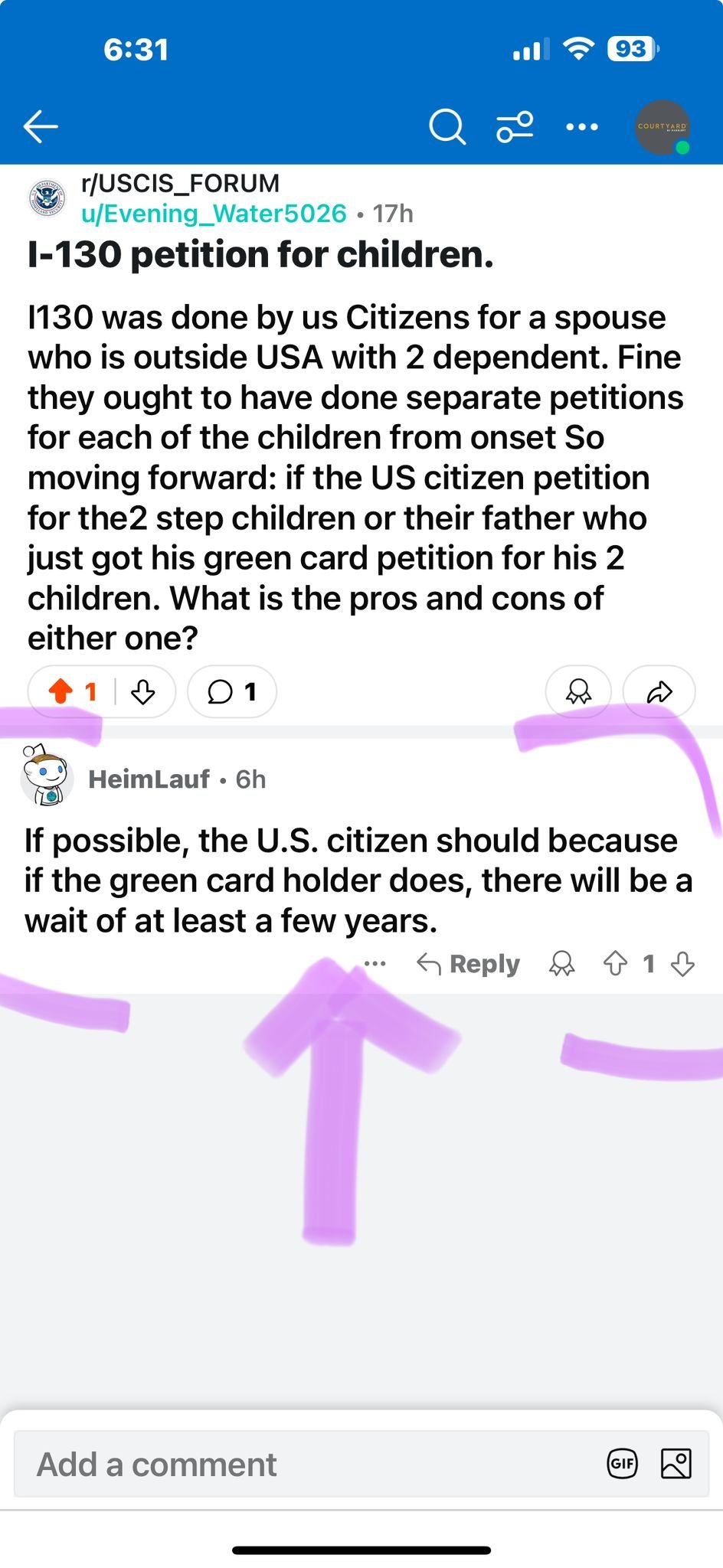Open u/Evening_Water5026's profile

(x=214, y=214)
